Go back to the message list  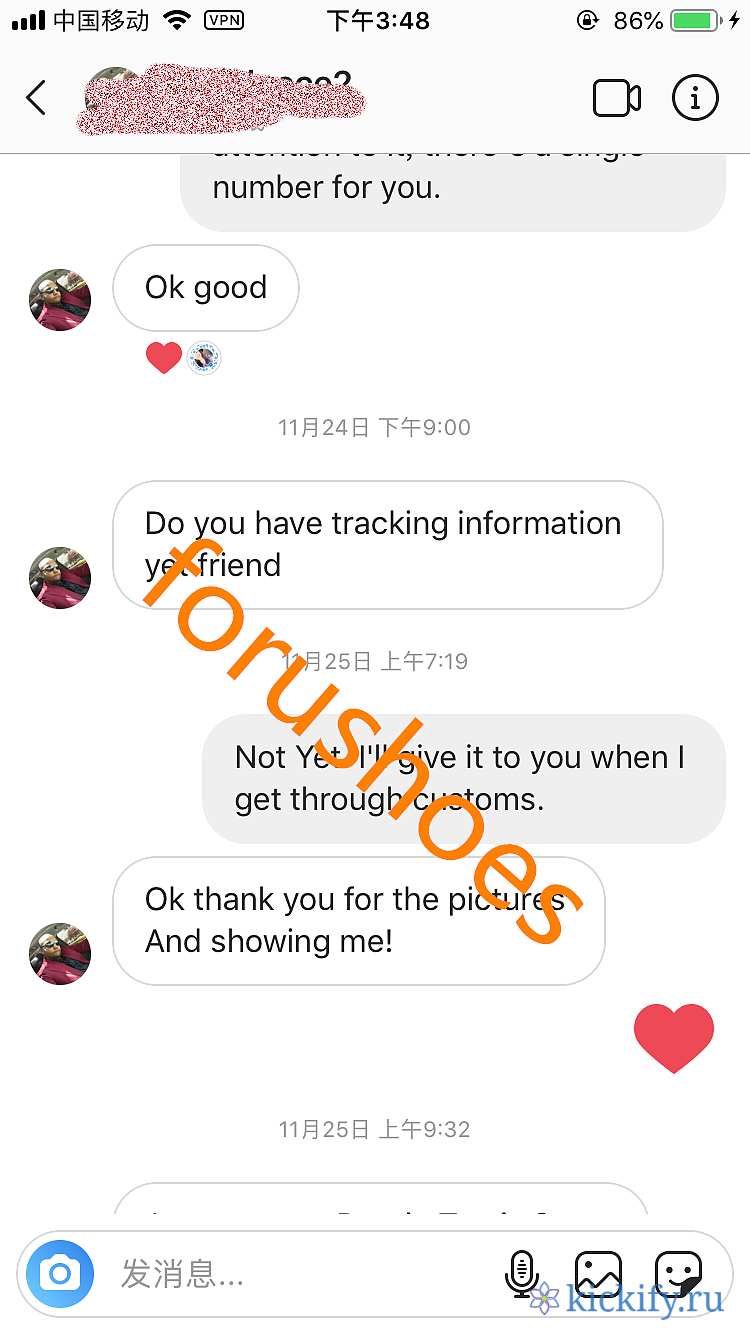36,98
